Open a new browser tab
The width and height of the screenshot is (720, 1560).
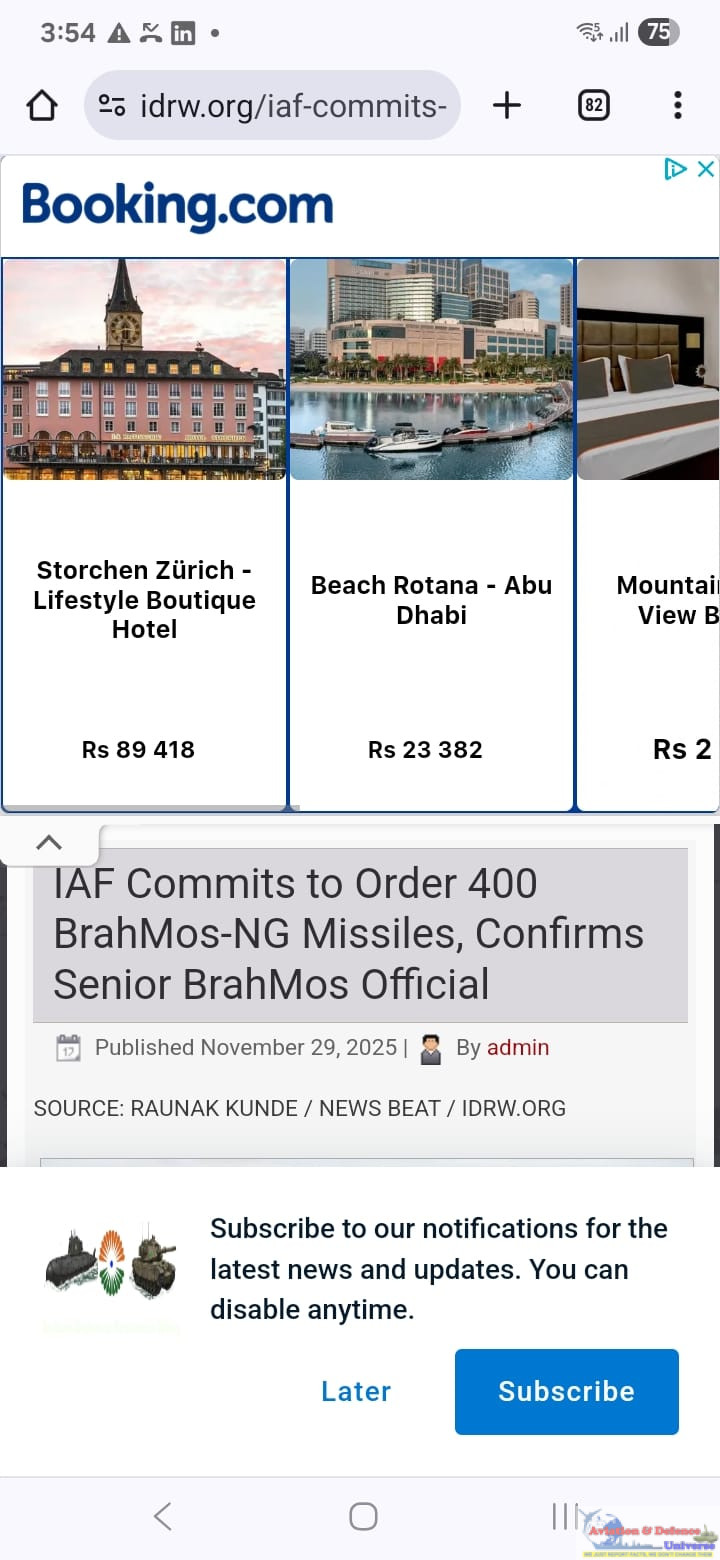pos(507,105)
